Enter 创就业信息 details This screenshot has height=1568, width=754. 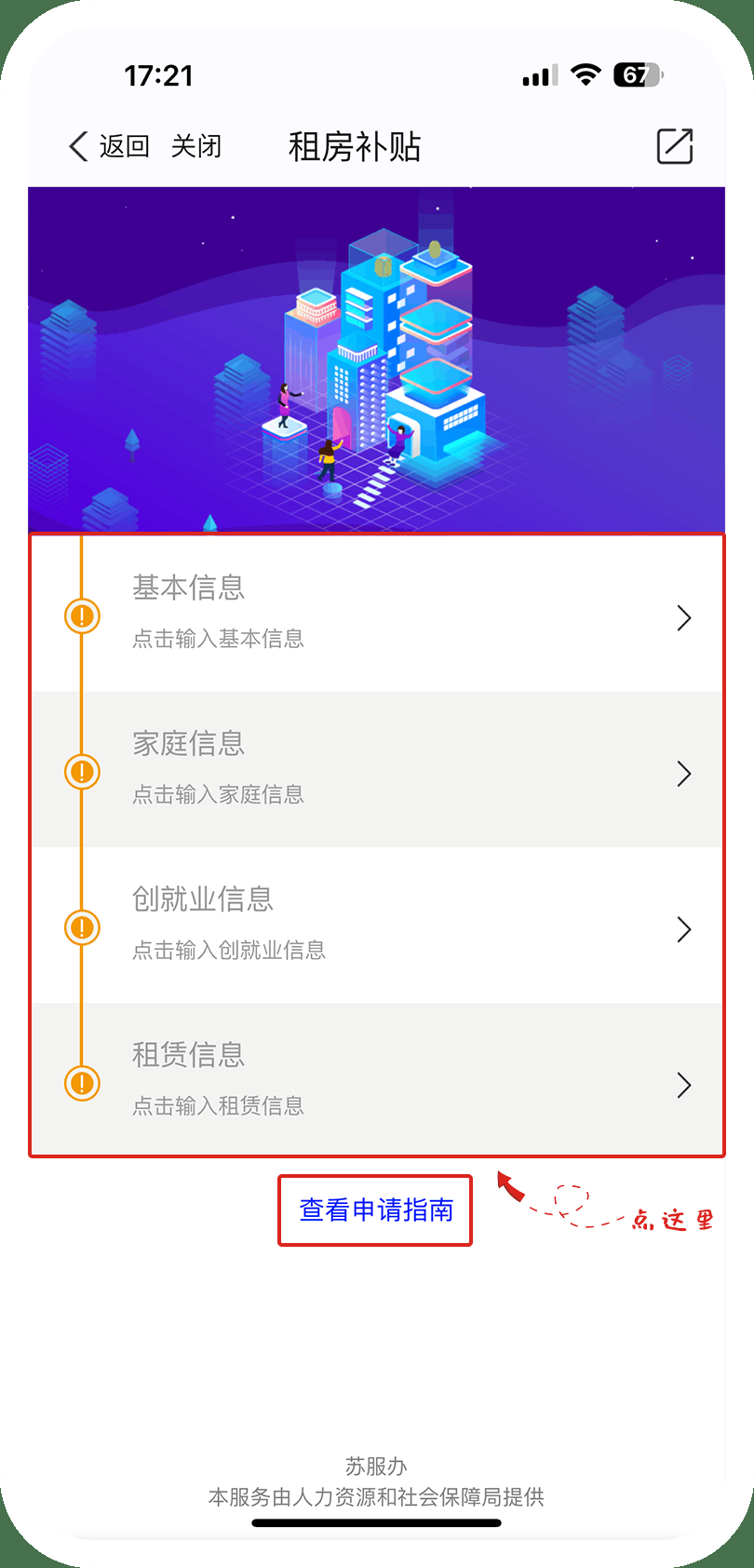pos(377,926)
